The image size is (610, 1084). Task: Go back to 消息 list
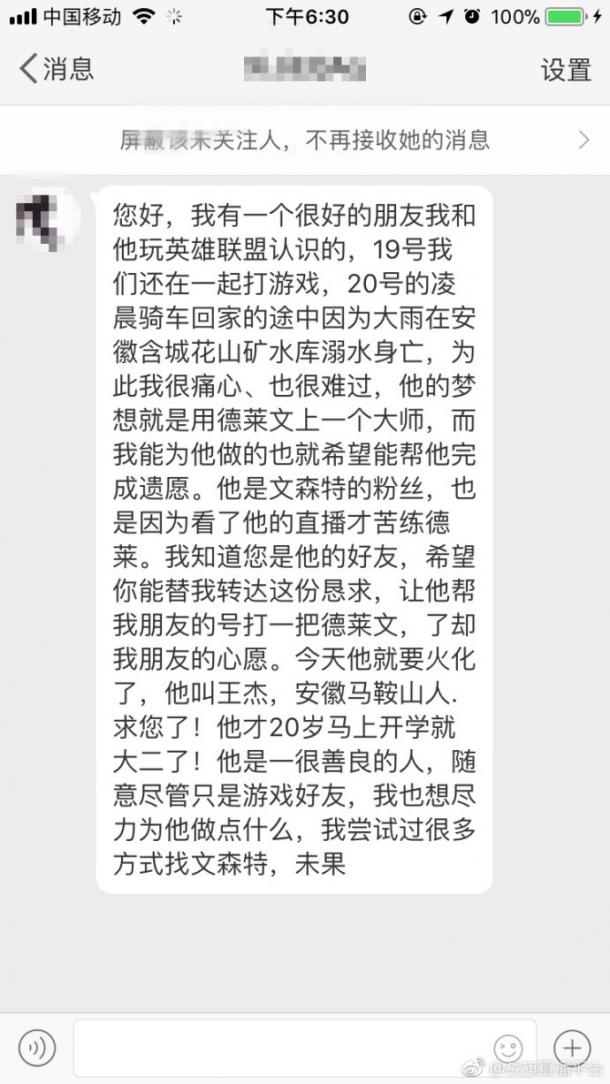pyautogui.click(x=57, y=69)
